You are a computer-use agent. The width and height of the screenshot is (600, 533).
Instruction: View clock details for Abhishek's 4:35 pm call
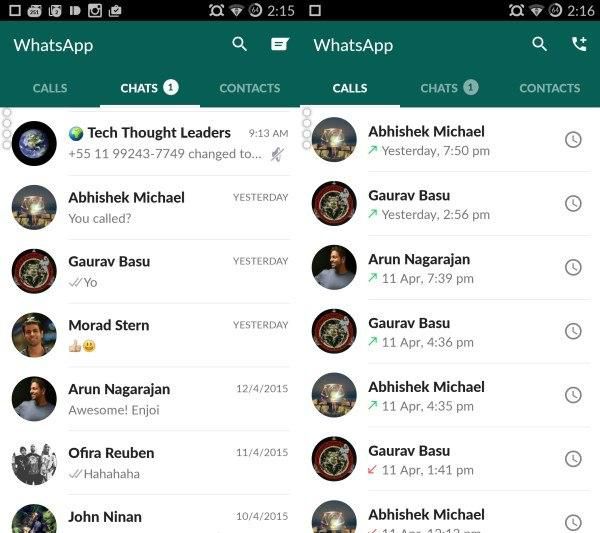[573, 395]
